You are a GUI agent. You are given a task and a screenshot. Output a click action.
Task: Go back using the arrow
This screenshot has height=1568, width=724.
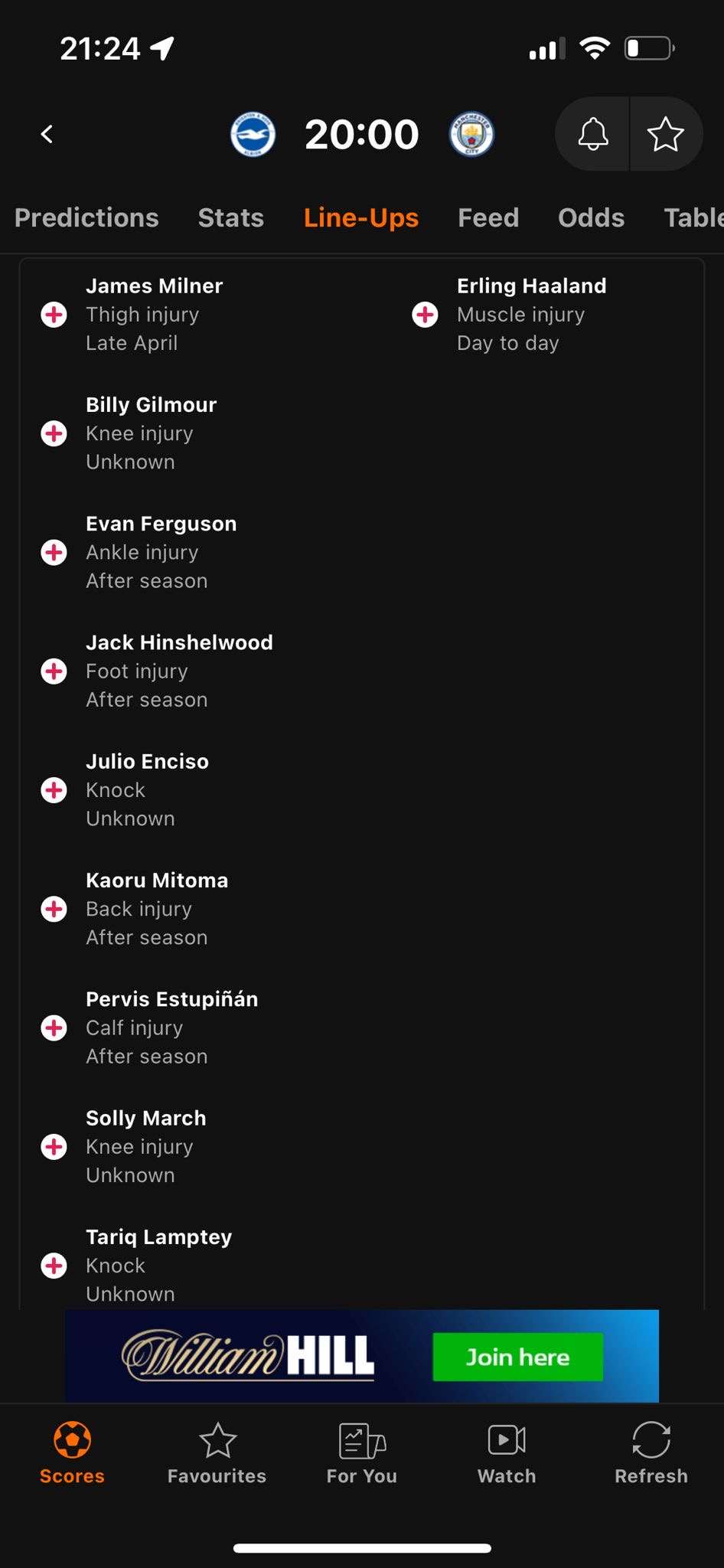[x=47, y=134]
